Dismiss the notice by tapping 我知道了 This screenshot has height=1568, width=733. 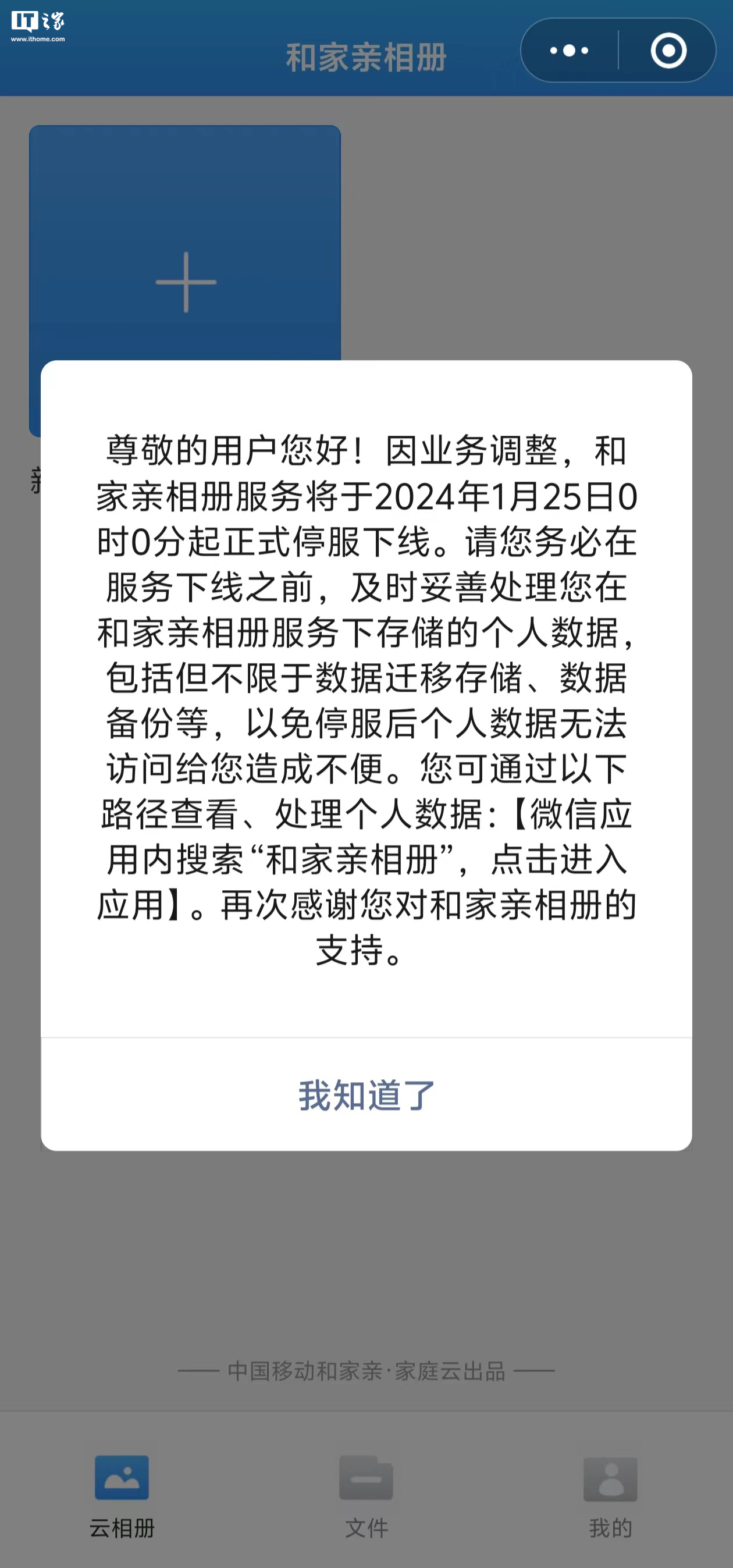click(366, 1097)
